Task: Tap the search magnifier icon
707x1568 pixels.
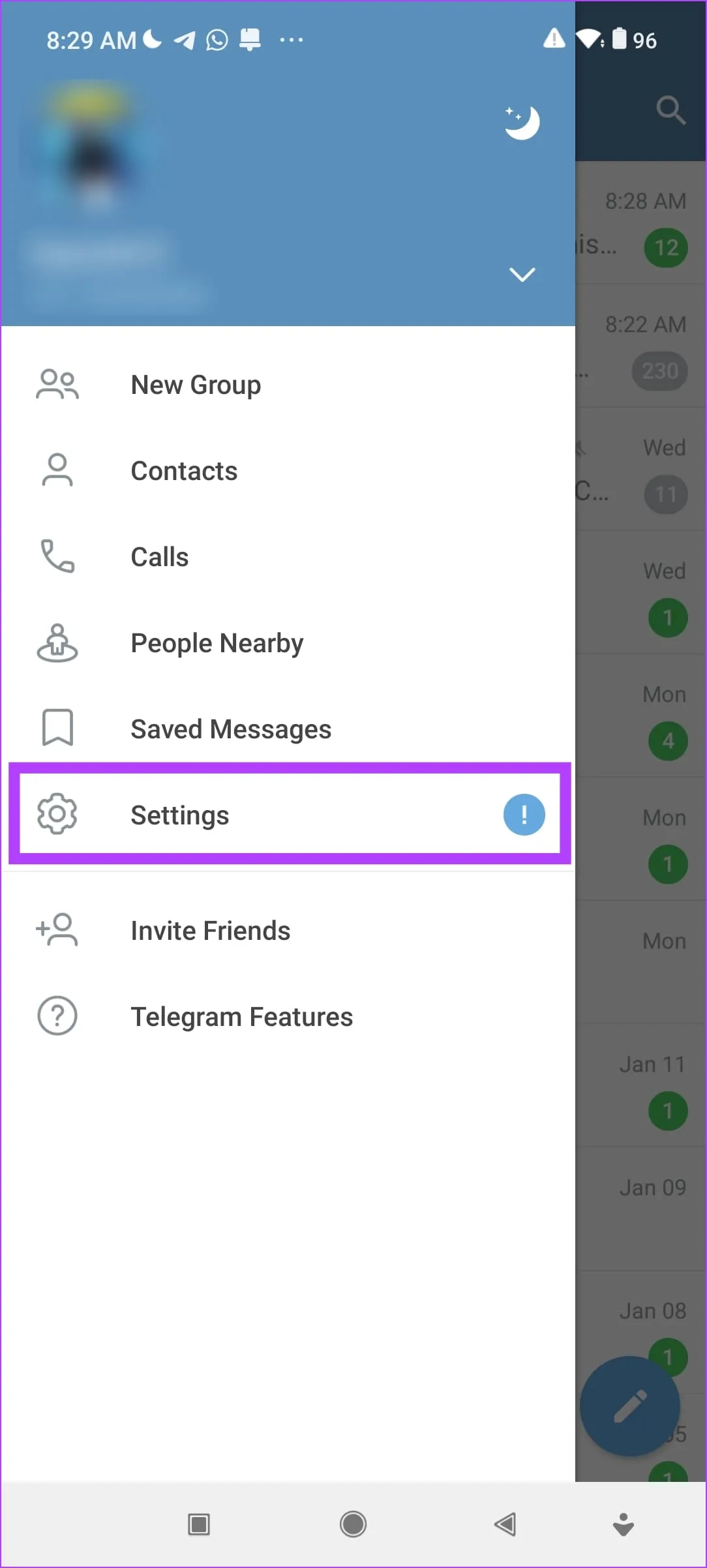Action: pos(670,110)
